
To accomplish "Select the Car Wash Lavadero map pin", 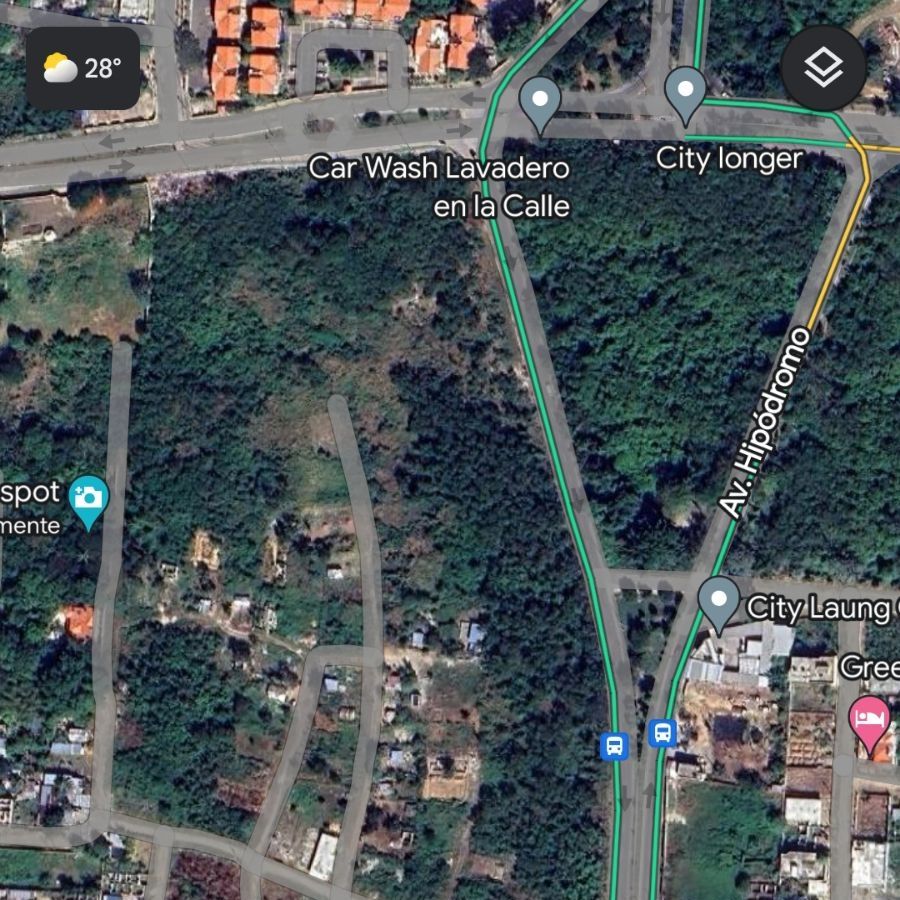I will tap(540, 102).
